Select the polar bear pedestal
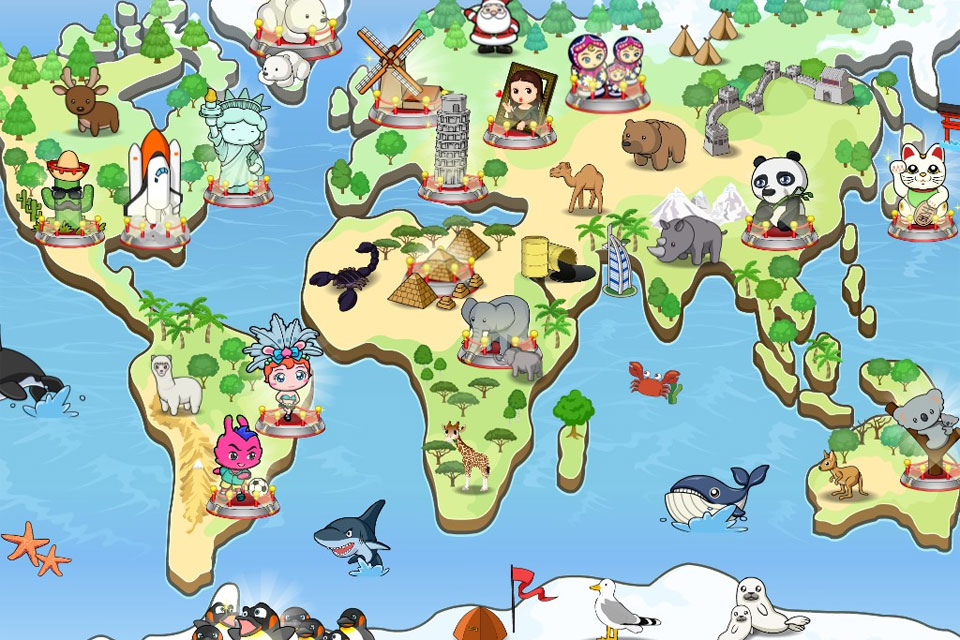 (x=289, y=25)
